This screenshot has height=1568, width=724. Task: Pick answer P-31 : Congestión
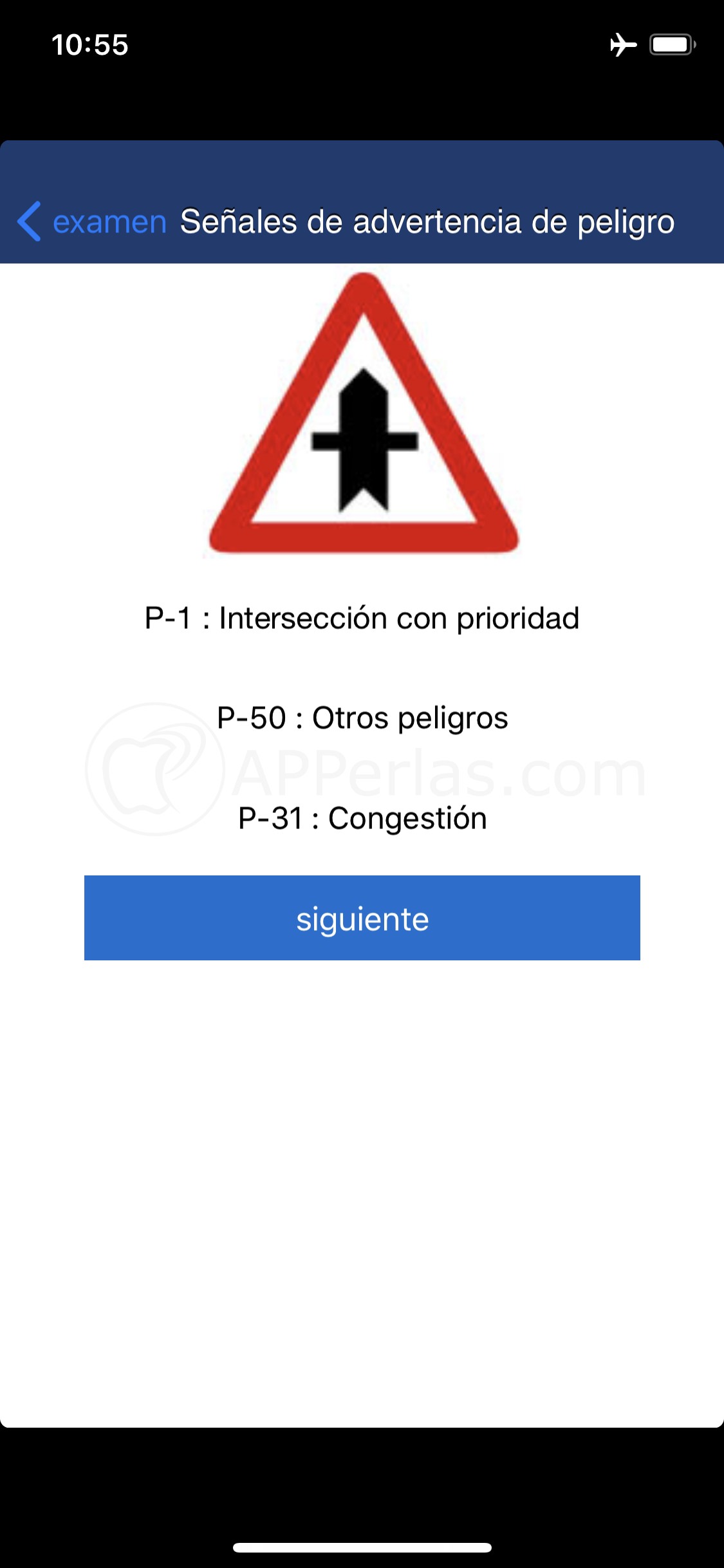[362, 819]
